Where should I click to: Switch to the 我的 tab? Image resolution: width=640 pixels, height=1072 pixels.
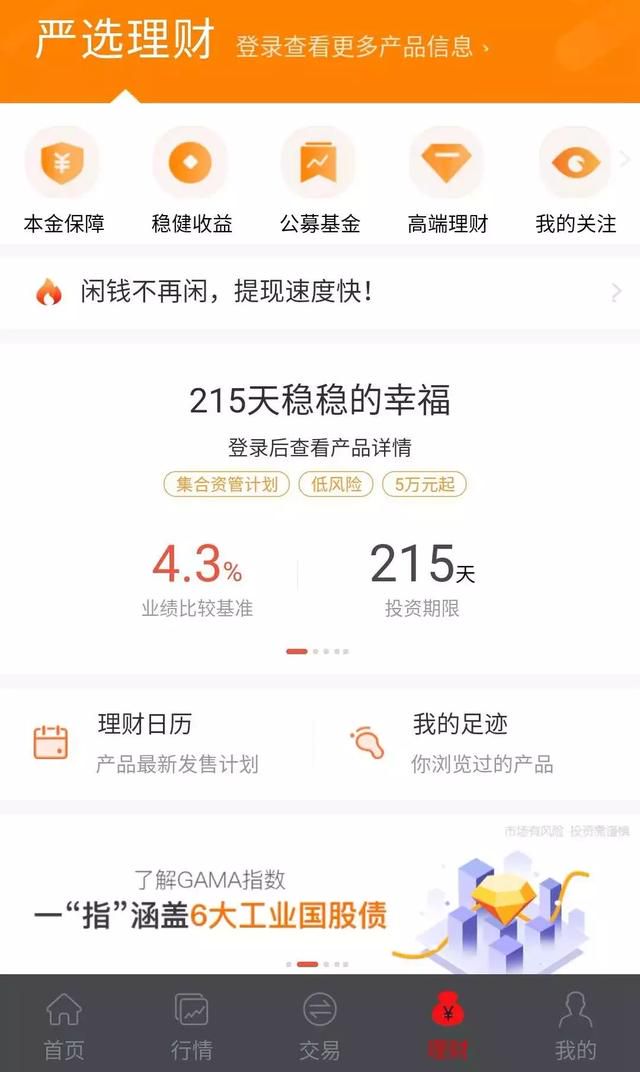[x=575, y=1025]
